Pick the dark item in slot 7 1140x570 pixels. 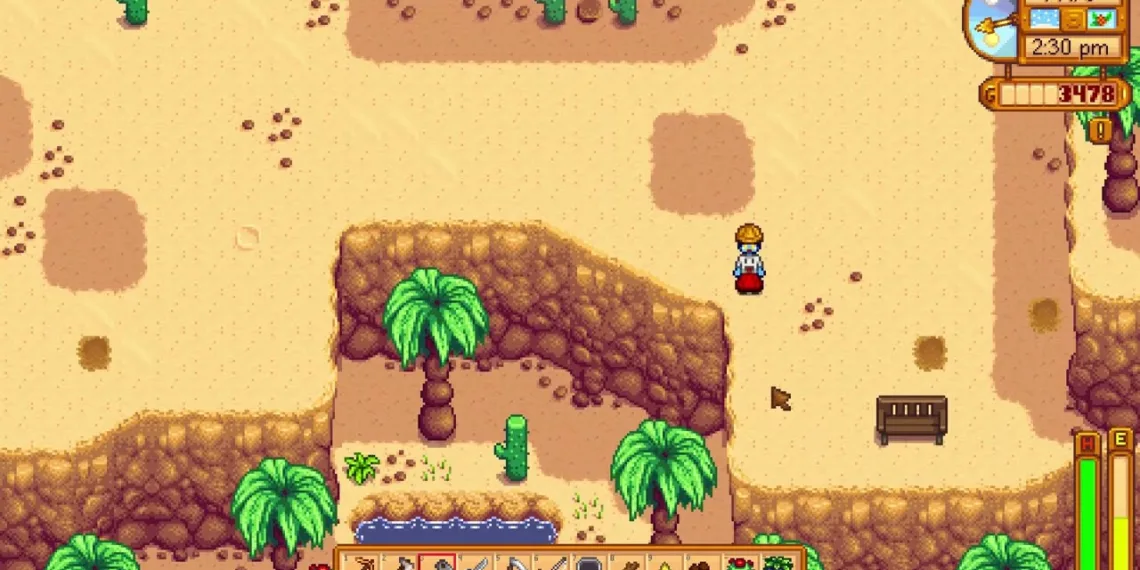[x=589, y=562]
